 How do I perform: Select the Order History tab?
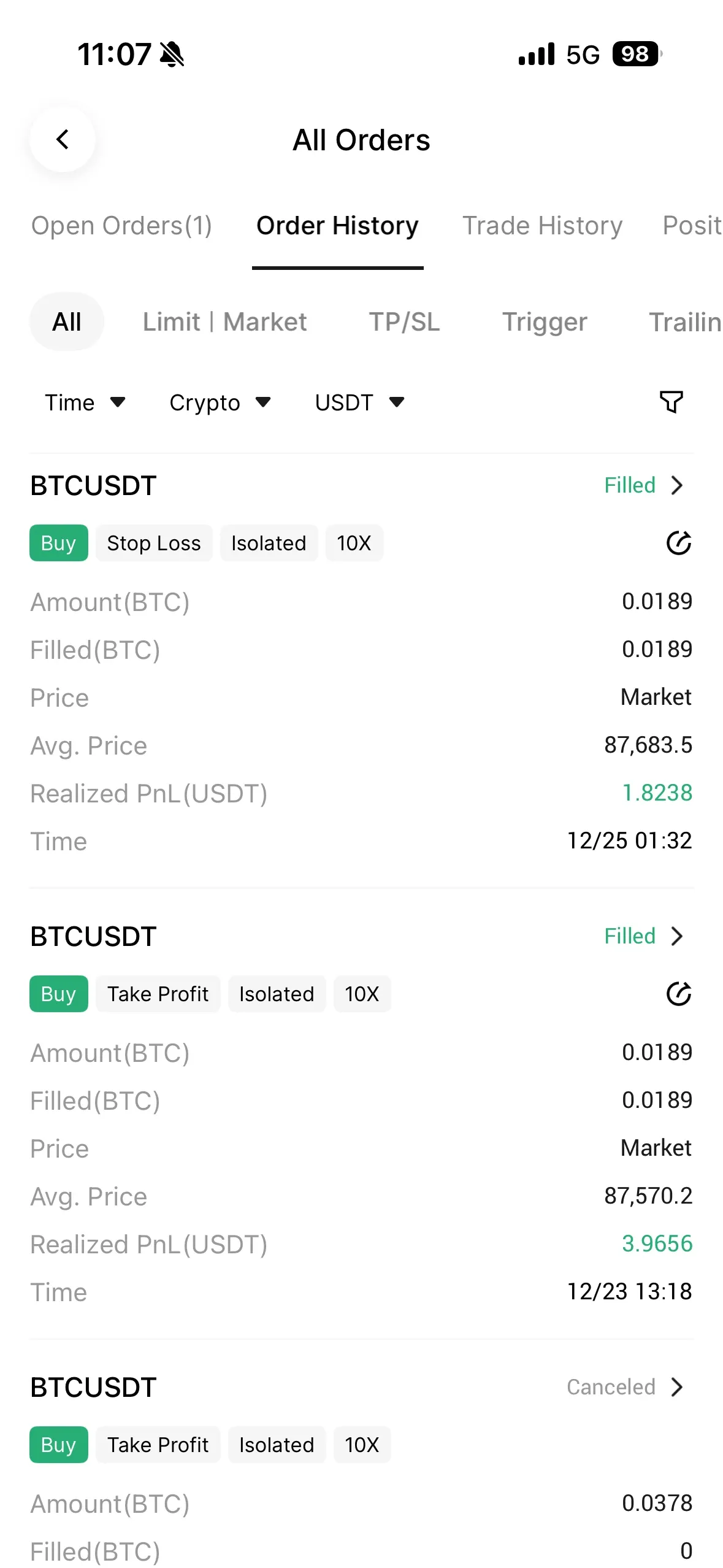(337, 226)
